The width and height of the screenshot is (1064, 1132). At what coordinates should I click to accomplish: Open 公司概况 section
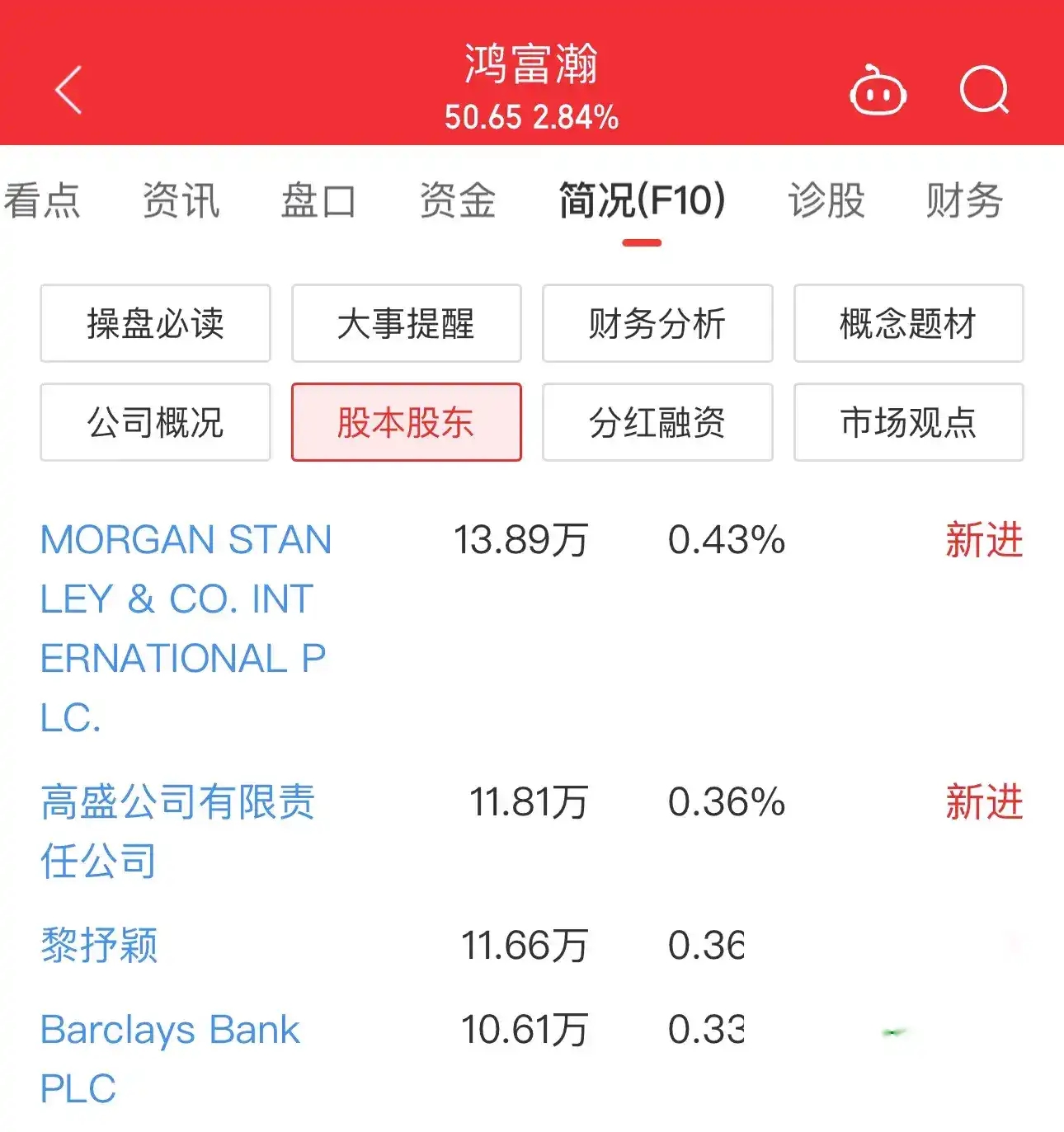click(x=154, y=422)
